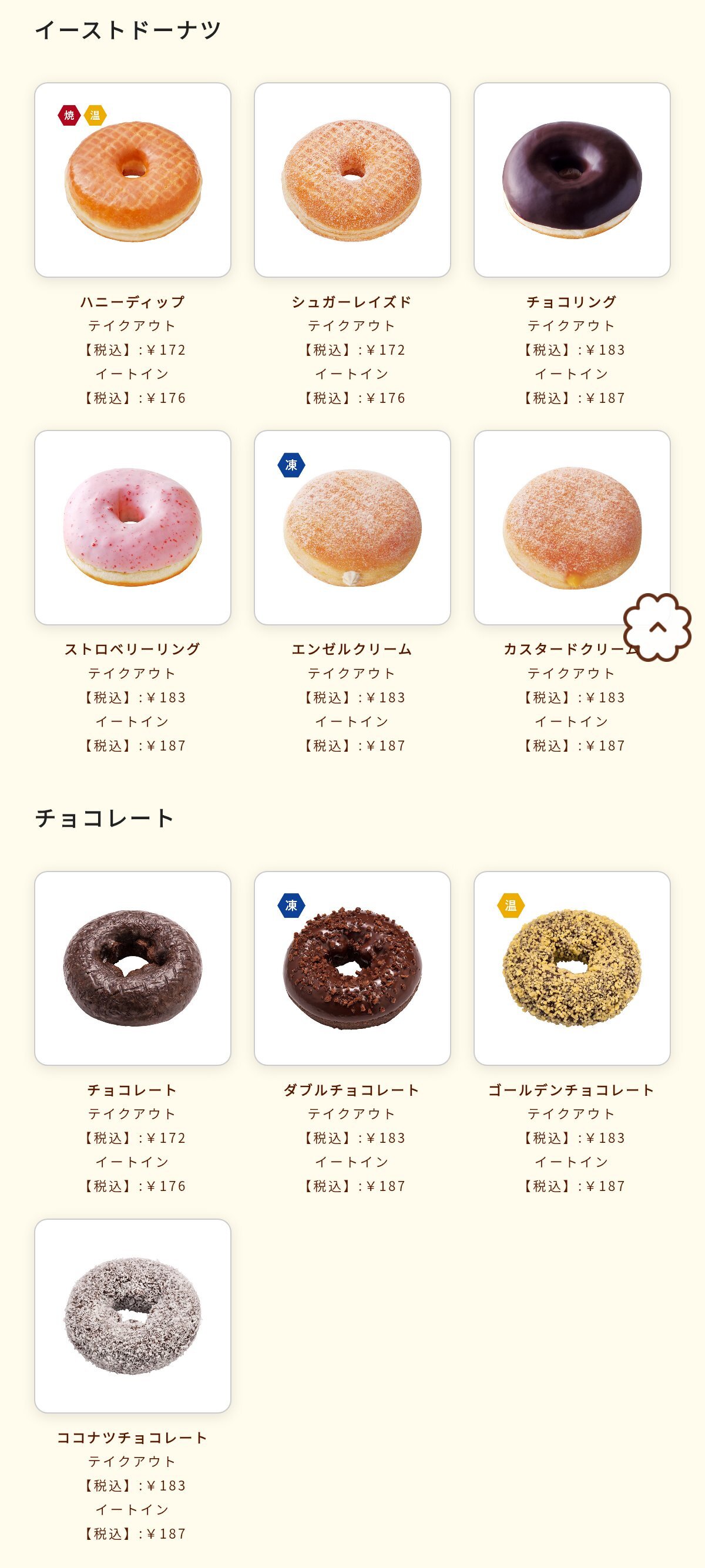
Task: View the ゴールデンチョコレート product
Action: coord(572,968)
